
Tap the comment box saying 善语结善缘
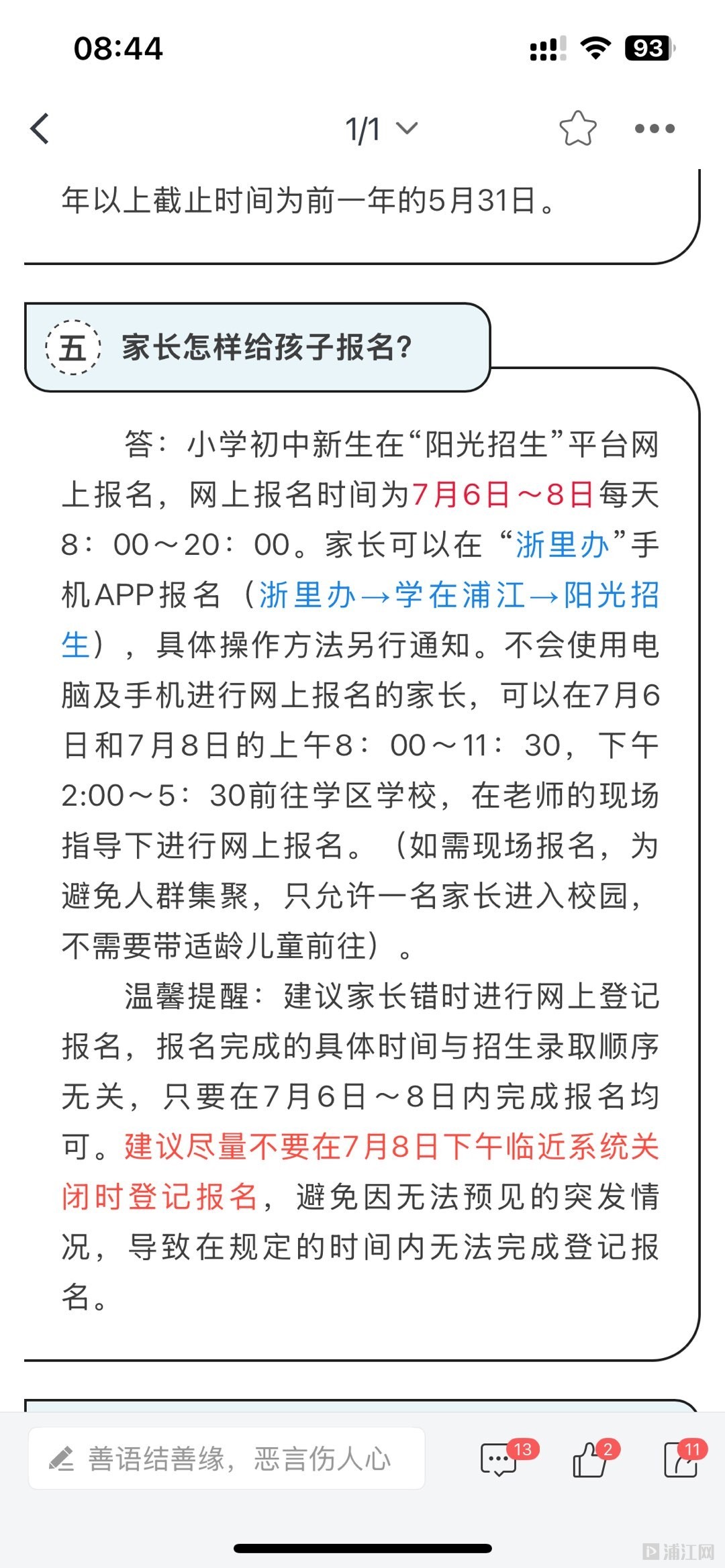pos(227,1459)
